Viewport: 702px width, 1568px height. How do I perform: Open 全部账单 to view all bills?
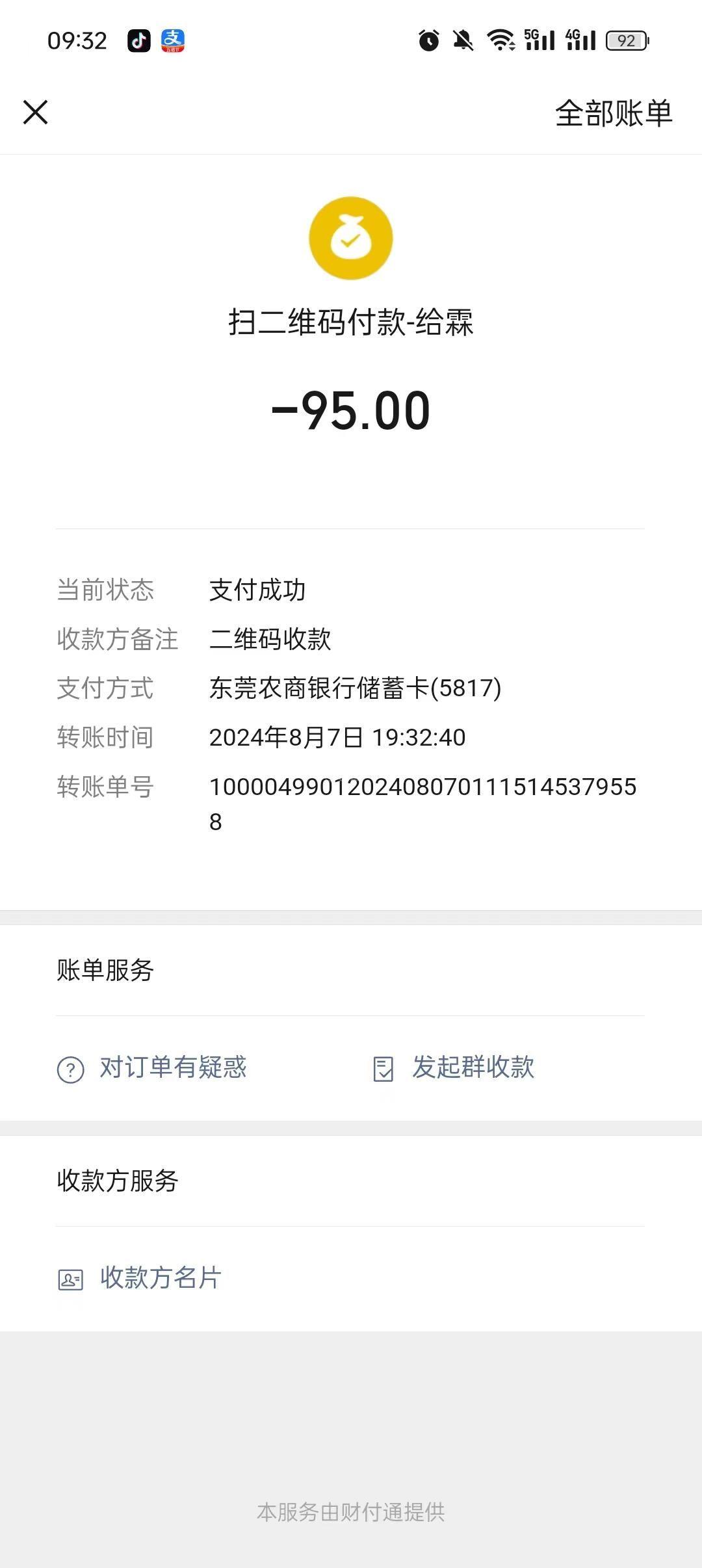coord(614,113)
